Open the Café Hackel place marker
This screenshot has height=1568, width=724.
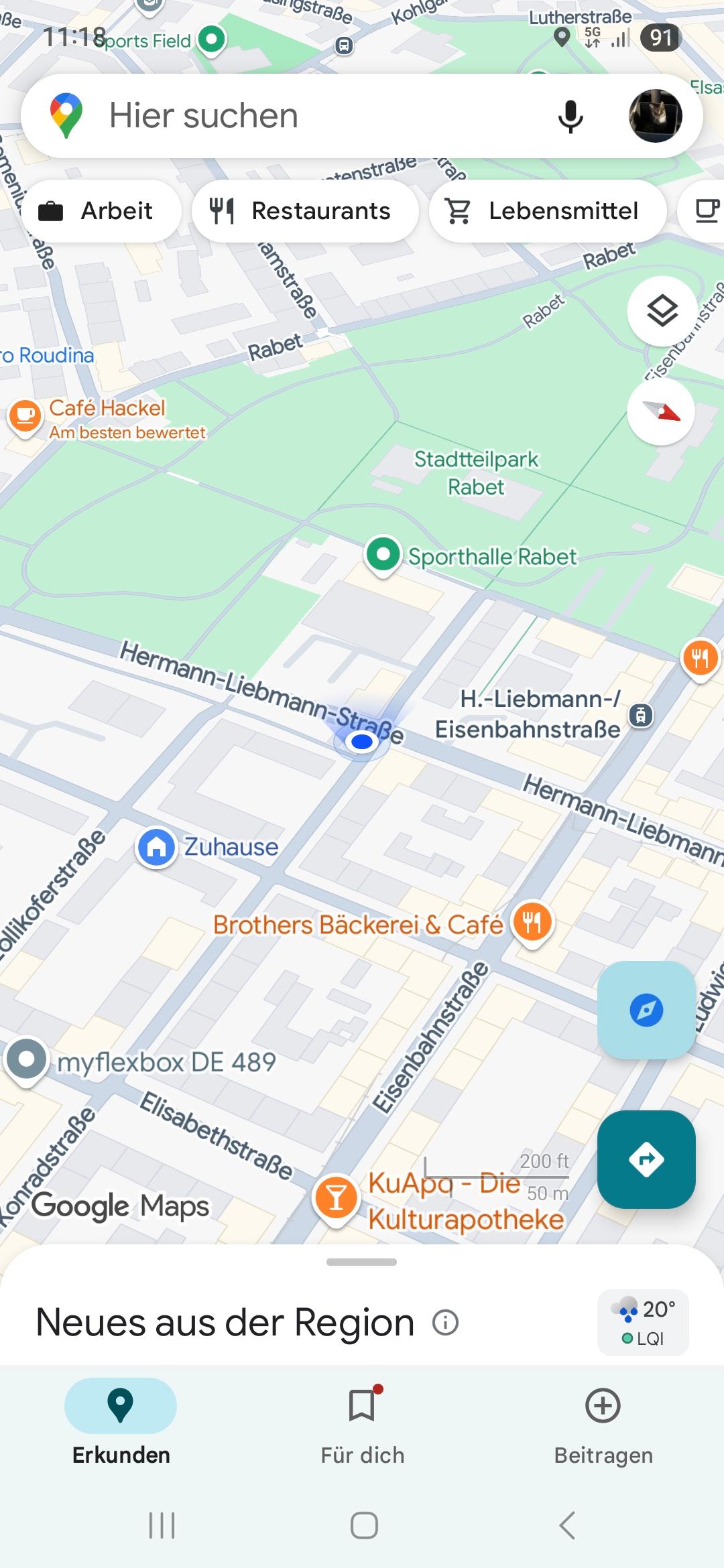25,417
